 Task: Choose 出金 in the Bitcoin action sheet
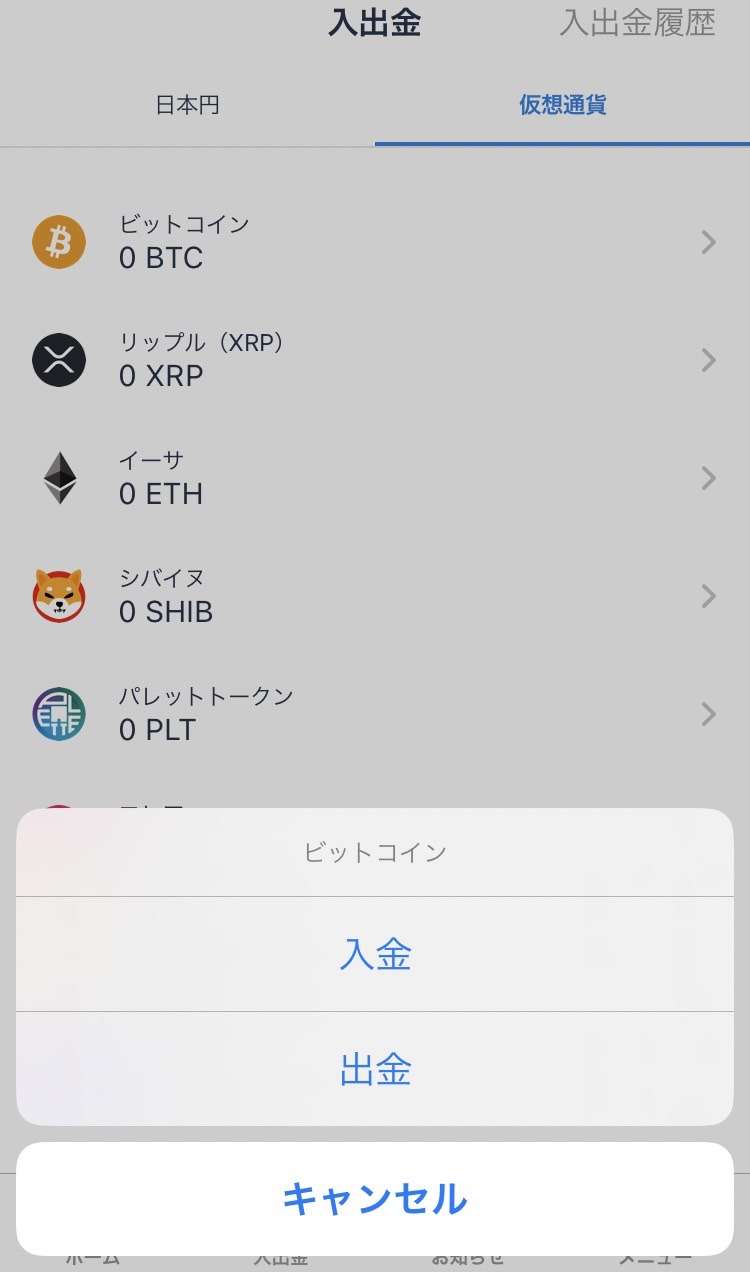(x=375, y=1069)
